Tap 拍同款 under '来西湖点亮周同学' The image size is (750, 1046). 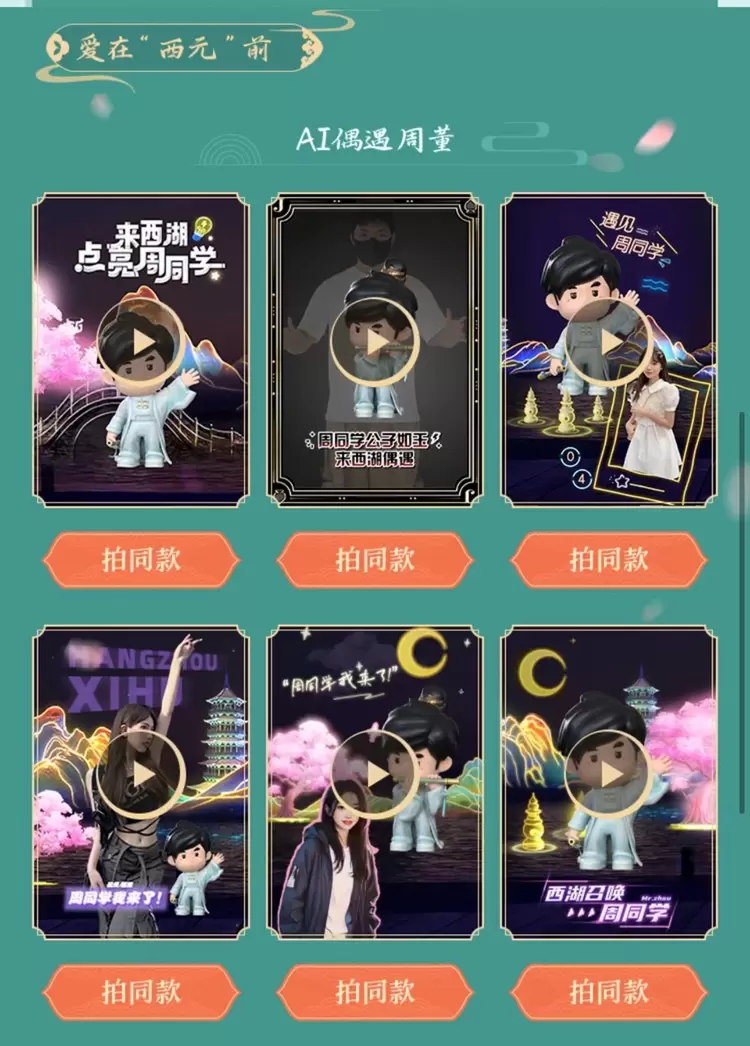[141, 560]
